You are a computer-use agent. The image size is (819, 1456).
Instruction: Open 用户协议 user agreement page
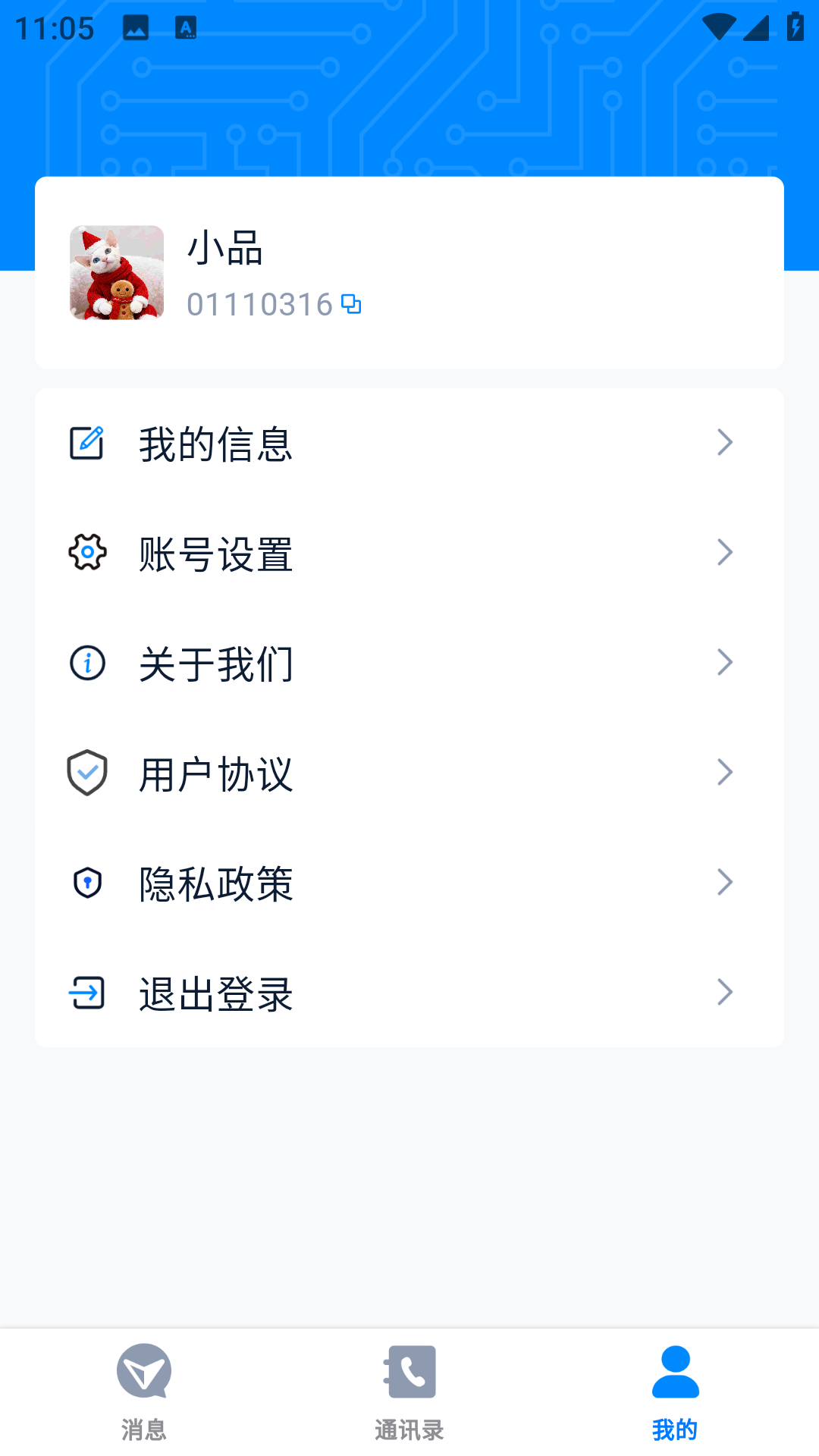(x=215, y=772)
